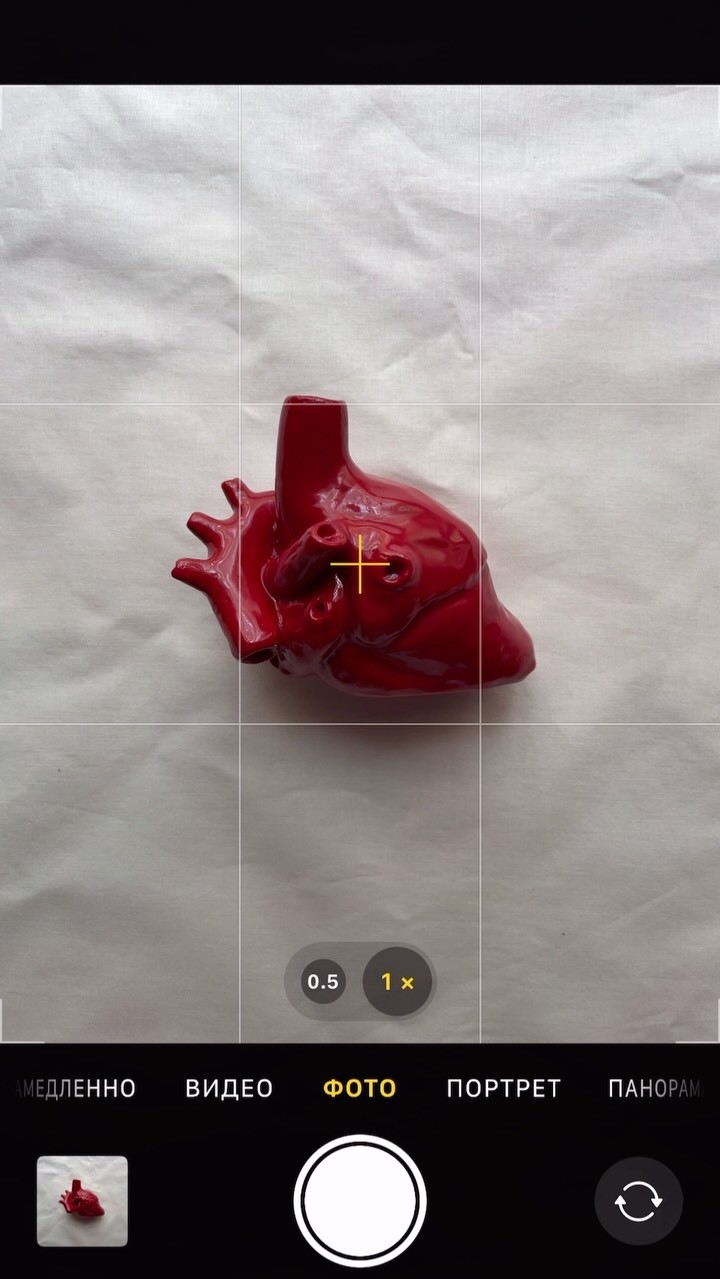This screenshot has width=720, height=1279.
Task: Select the ФОТО mode
Action: (359, 1088)
